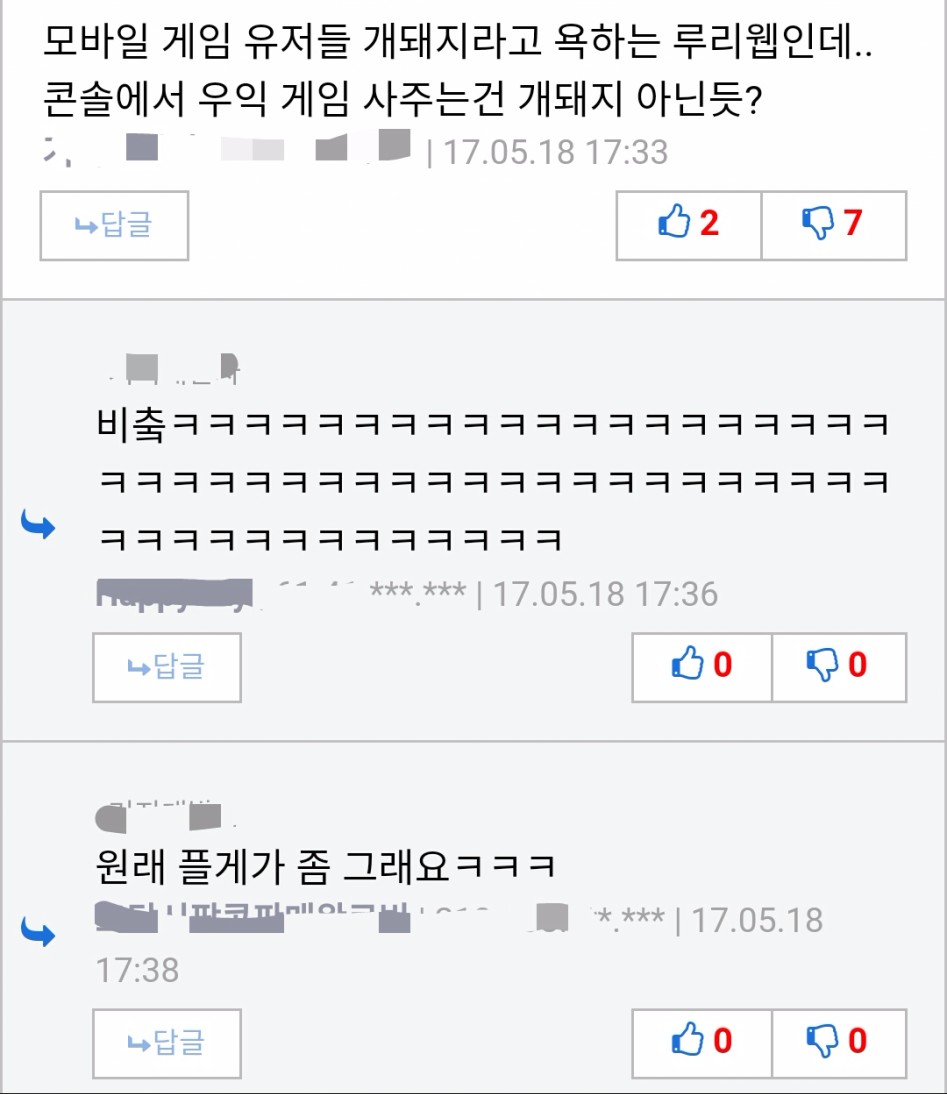Like the 비추ㅋㅋㅋ reply
The width and height of the screenshot is (947, 1094).
pyautogui.click(x=701, y=666)
